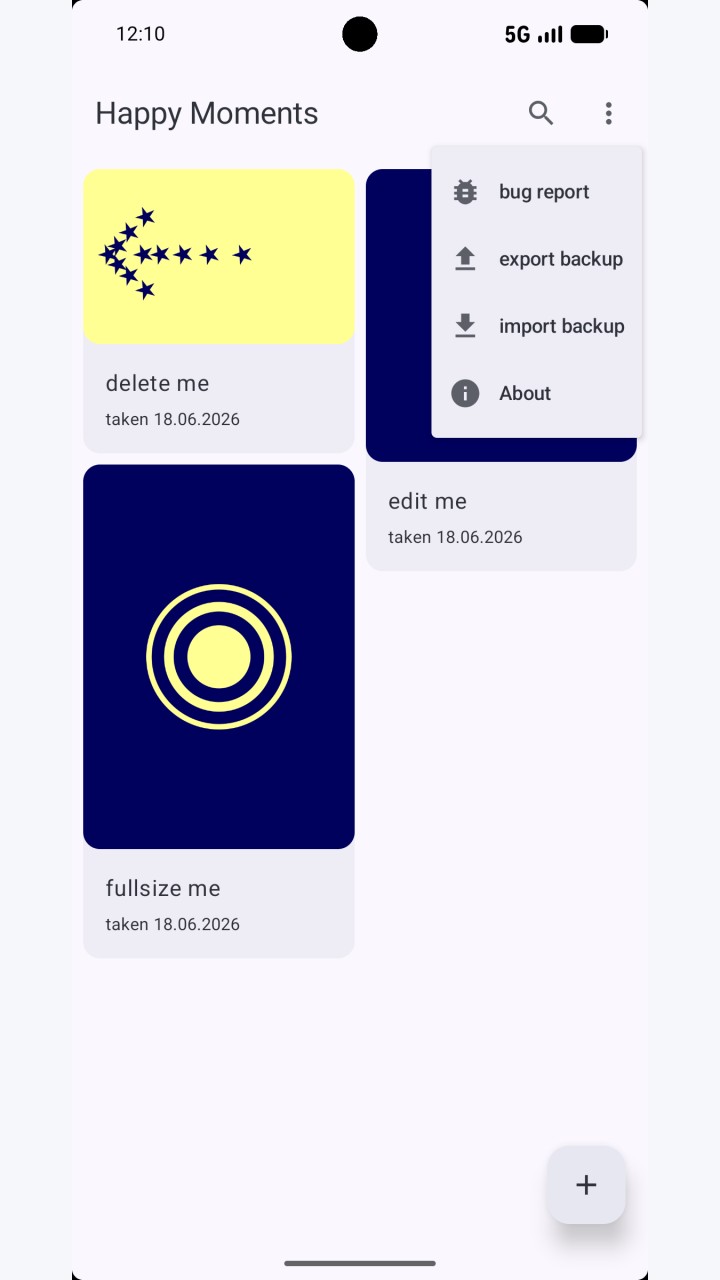Select bug report from the menu
Screen dimensions: 720x1280
tap(537, 192)
